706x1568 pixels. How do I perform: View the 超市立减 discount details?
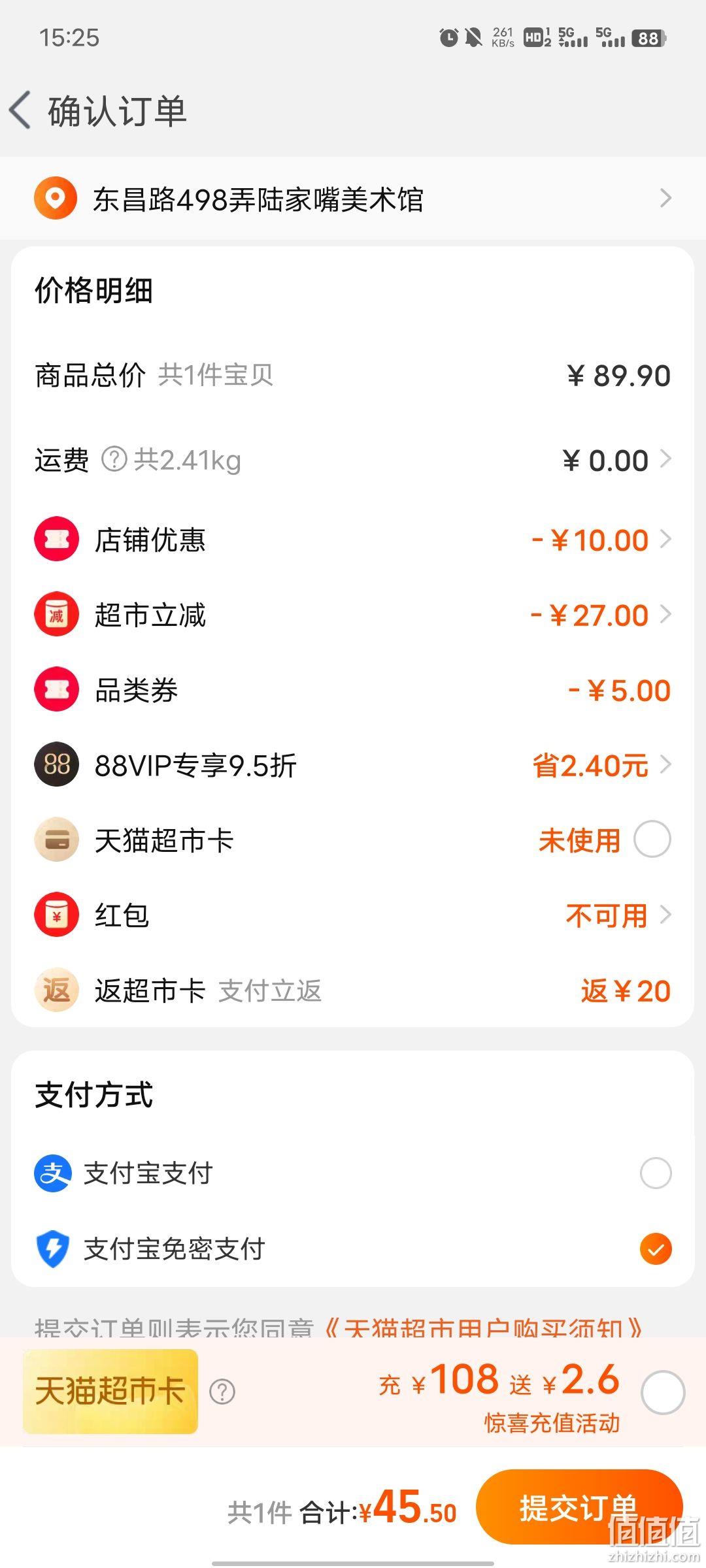pos(353,615)
